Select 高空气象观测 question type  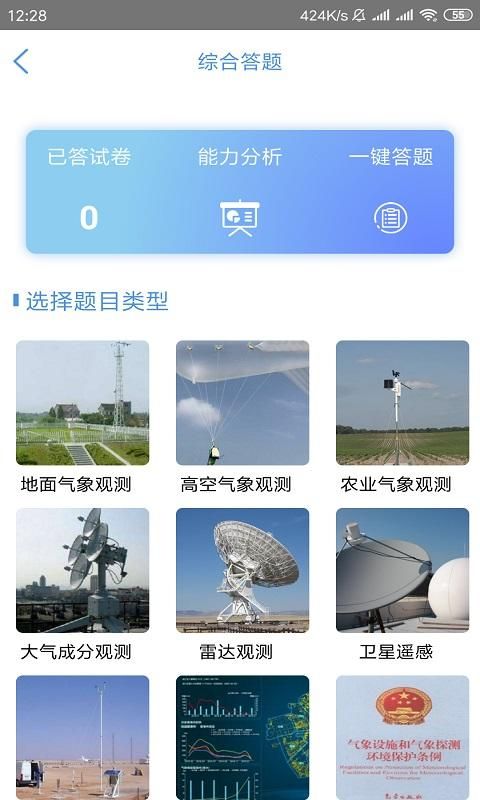tap(242, 418)
